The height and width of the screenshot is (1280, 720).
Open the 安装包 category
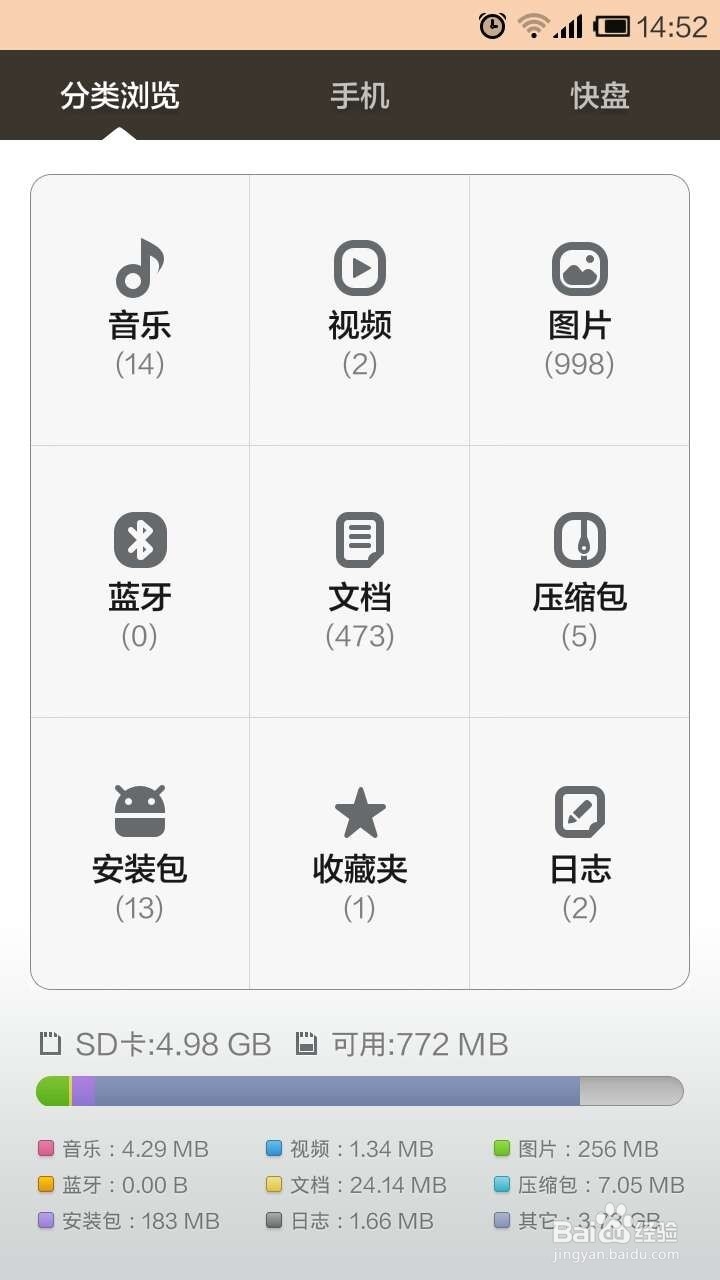tap(140, 854)
